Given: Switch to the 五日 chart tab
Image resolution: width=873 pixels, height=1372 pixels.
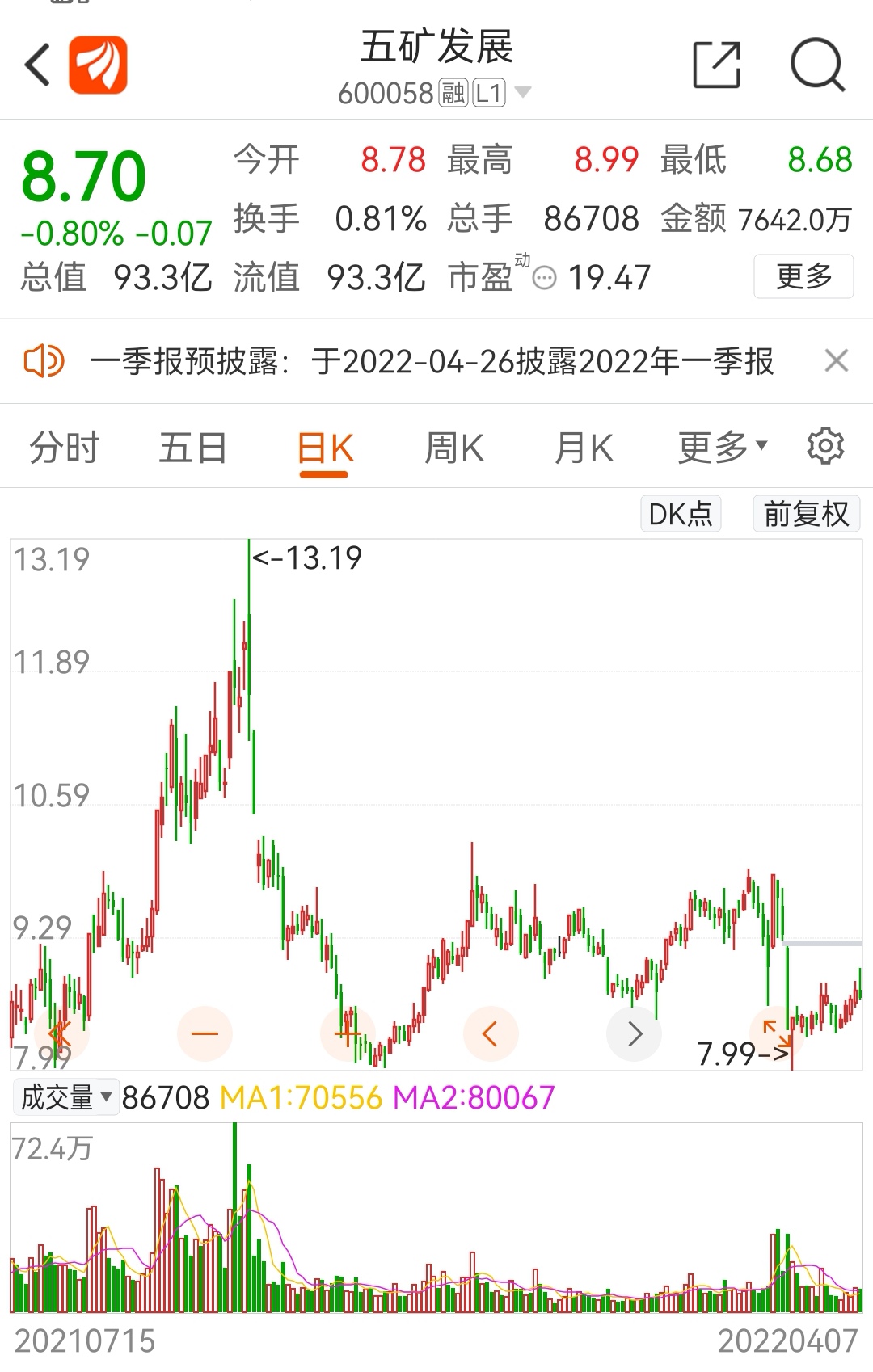Looking at the screenshot, I should [x=192, y=448].
